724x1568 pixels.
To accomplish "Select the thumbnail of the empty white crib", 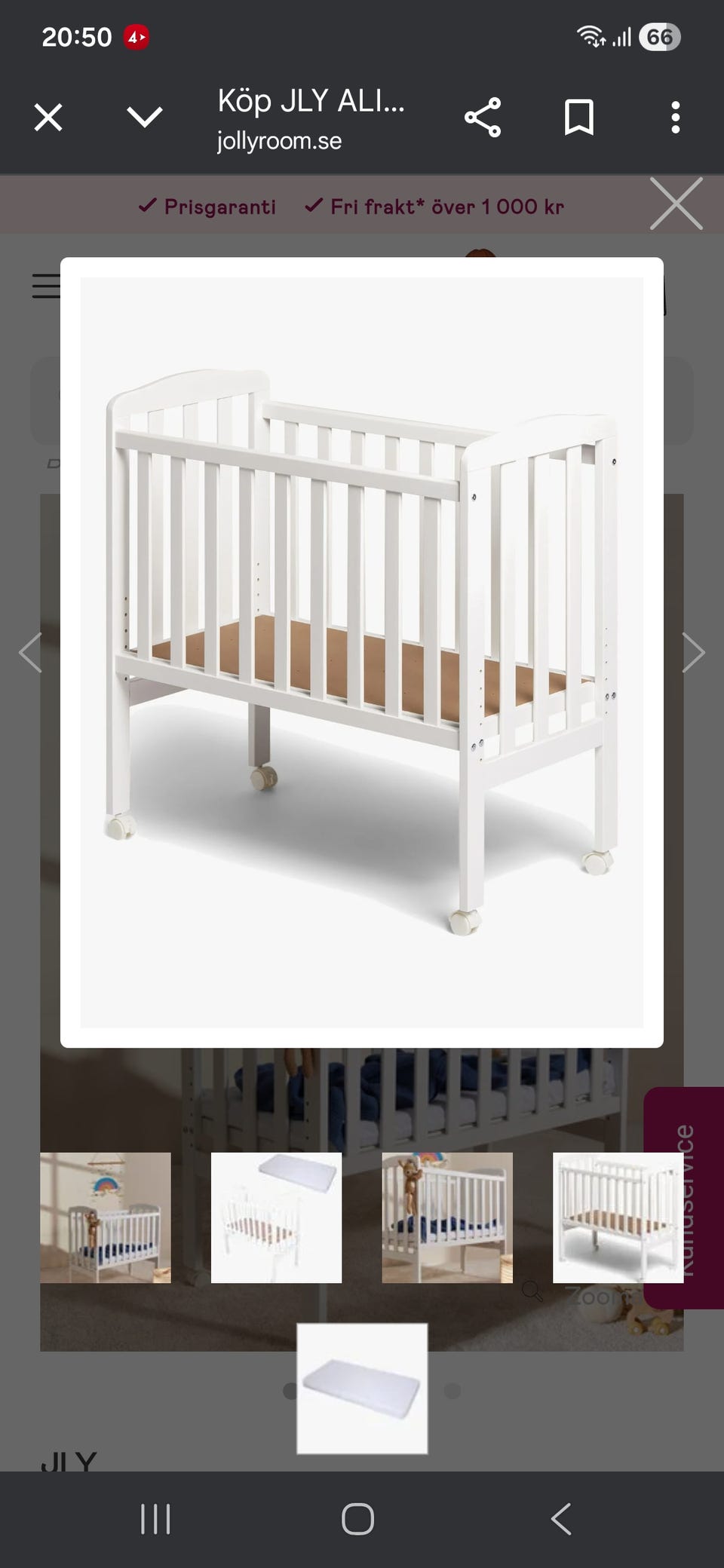I will click(618, 1217).
